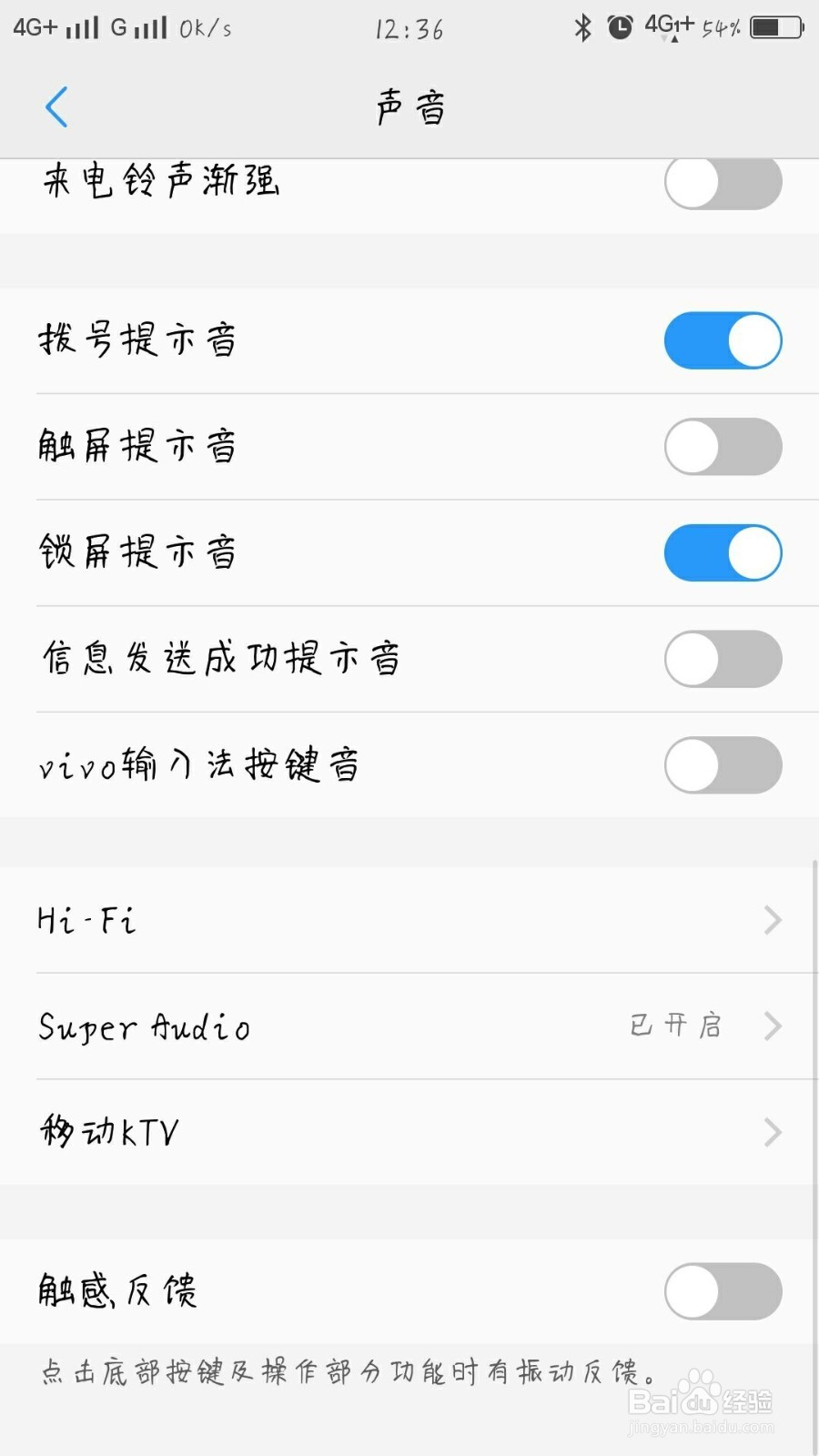Open Hi-Fi settings
This screenshot has height=1456, width=819.
409,920
